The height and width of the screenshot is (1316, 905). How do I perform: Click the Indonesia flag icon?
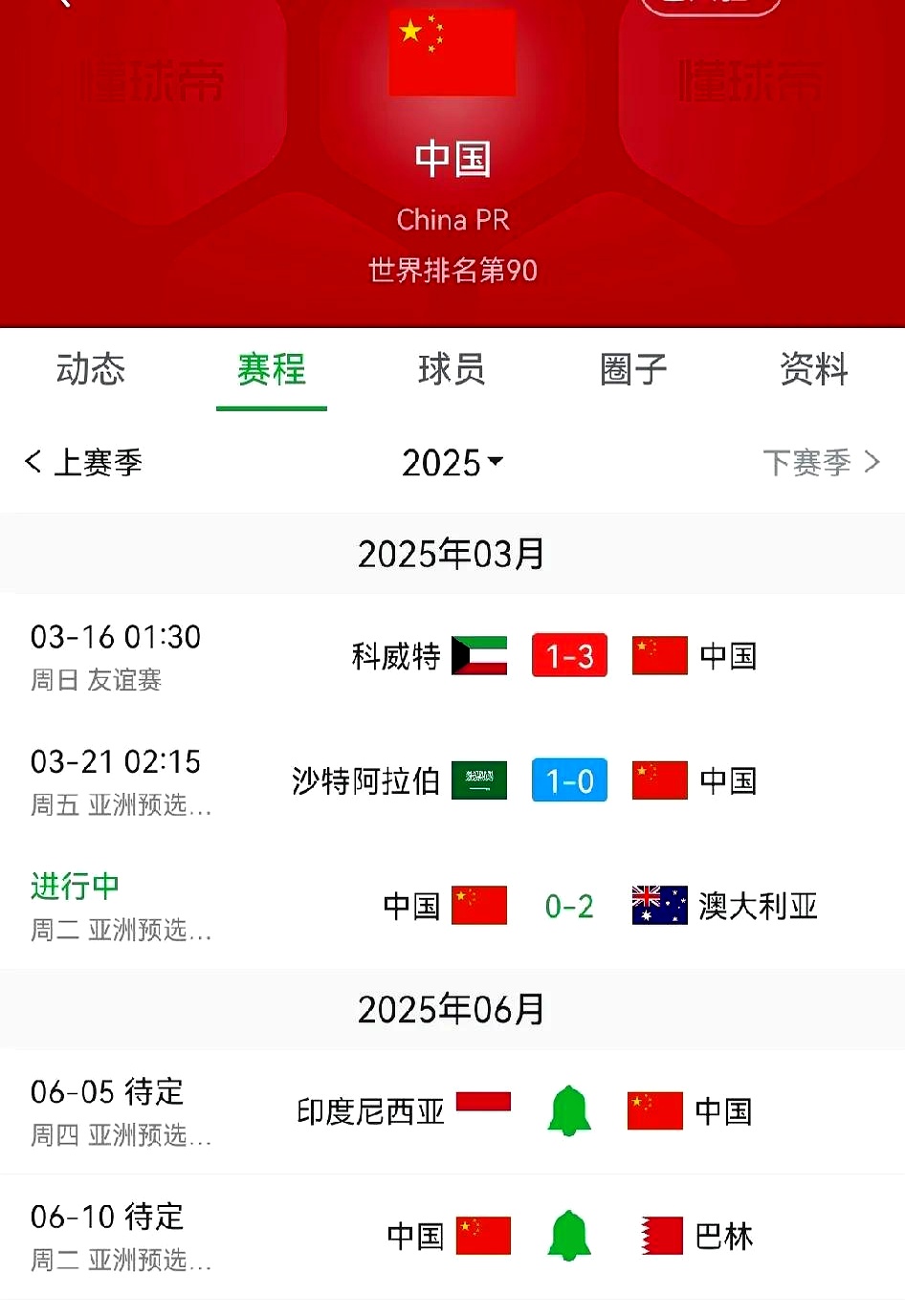[484, 1102]
